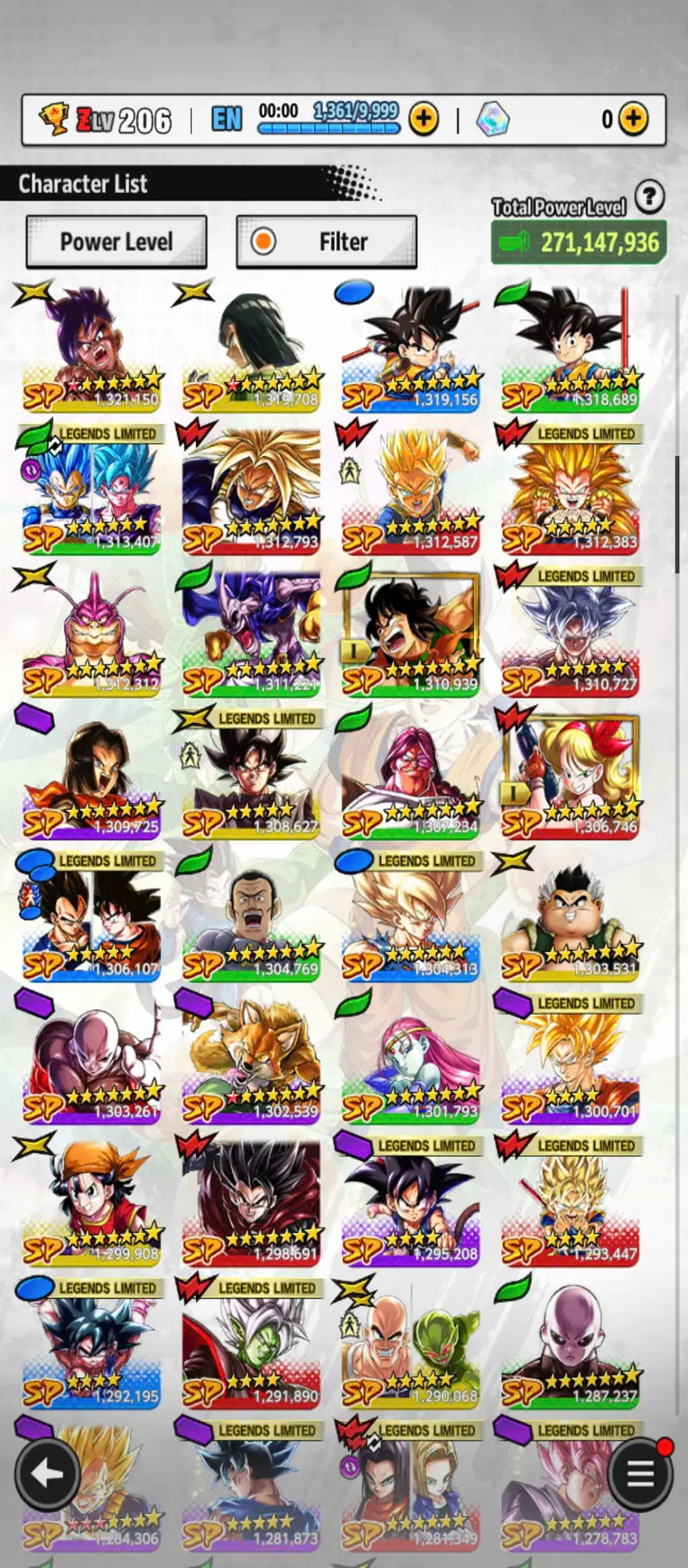Add crystals with the plus next to 0
Screen dimensions: 688x1568
[633, 119]
